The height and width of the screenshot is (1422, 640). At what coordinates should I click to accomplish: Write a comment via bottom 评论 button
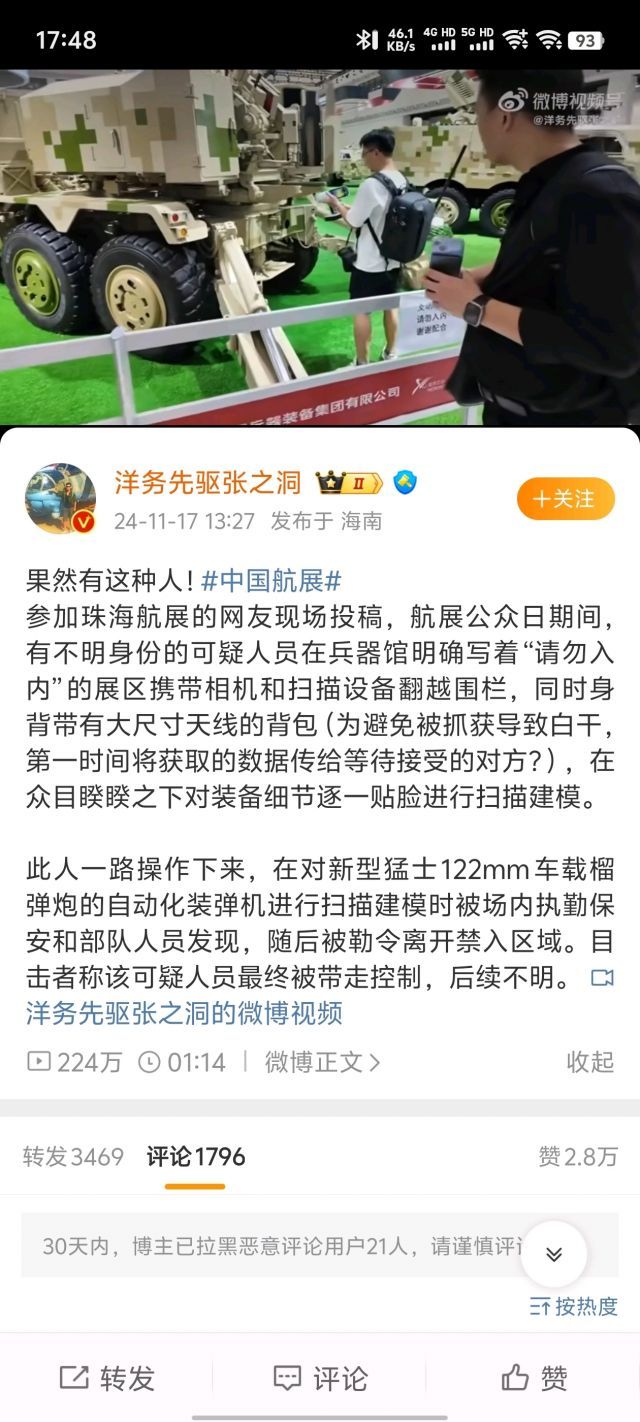point(320,1378)
